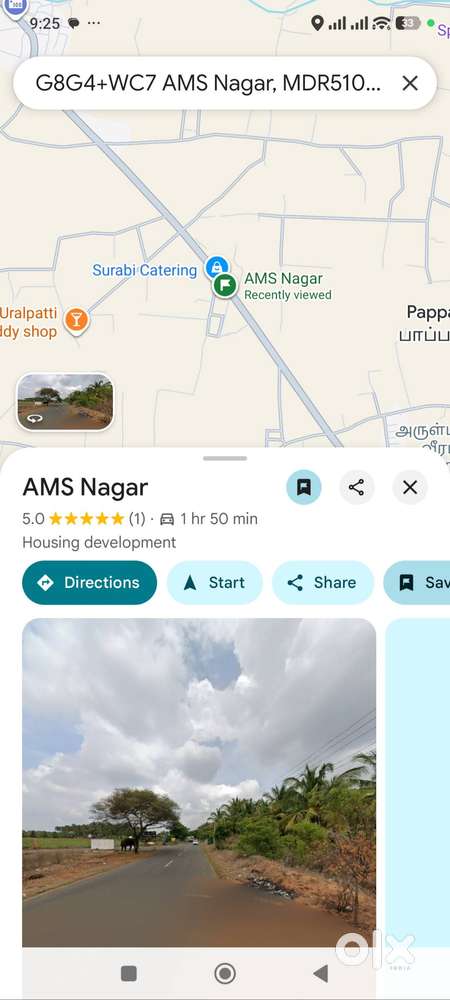Tap the system home button
Image resolution: width=450 pixels, height=1000 pixels.
point(224,973)
